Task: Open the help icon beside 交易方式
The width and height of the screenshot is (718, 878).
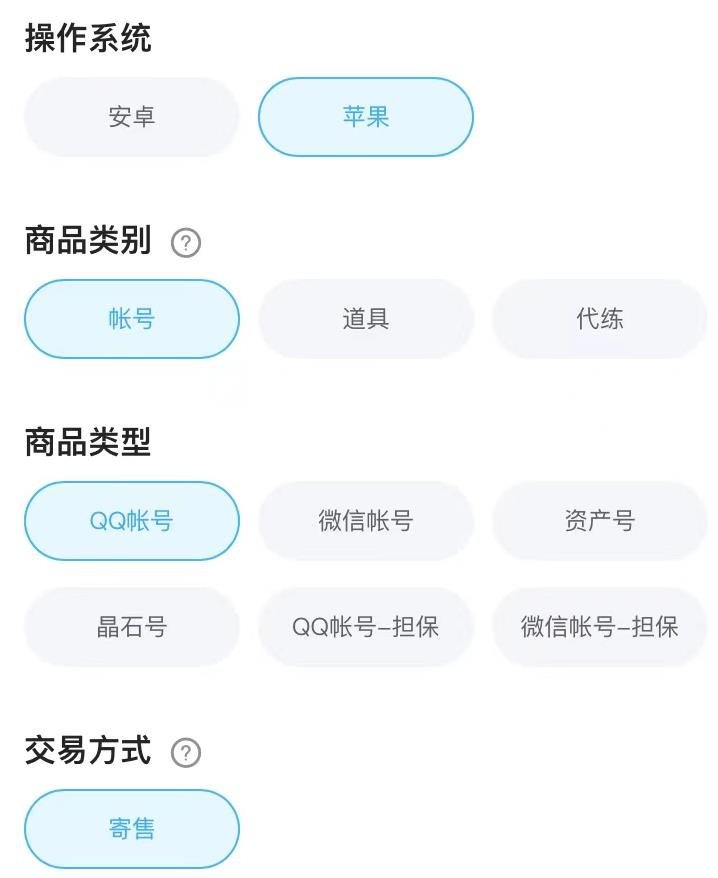Action: pos(186,752)
